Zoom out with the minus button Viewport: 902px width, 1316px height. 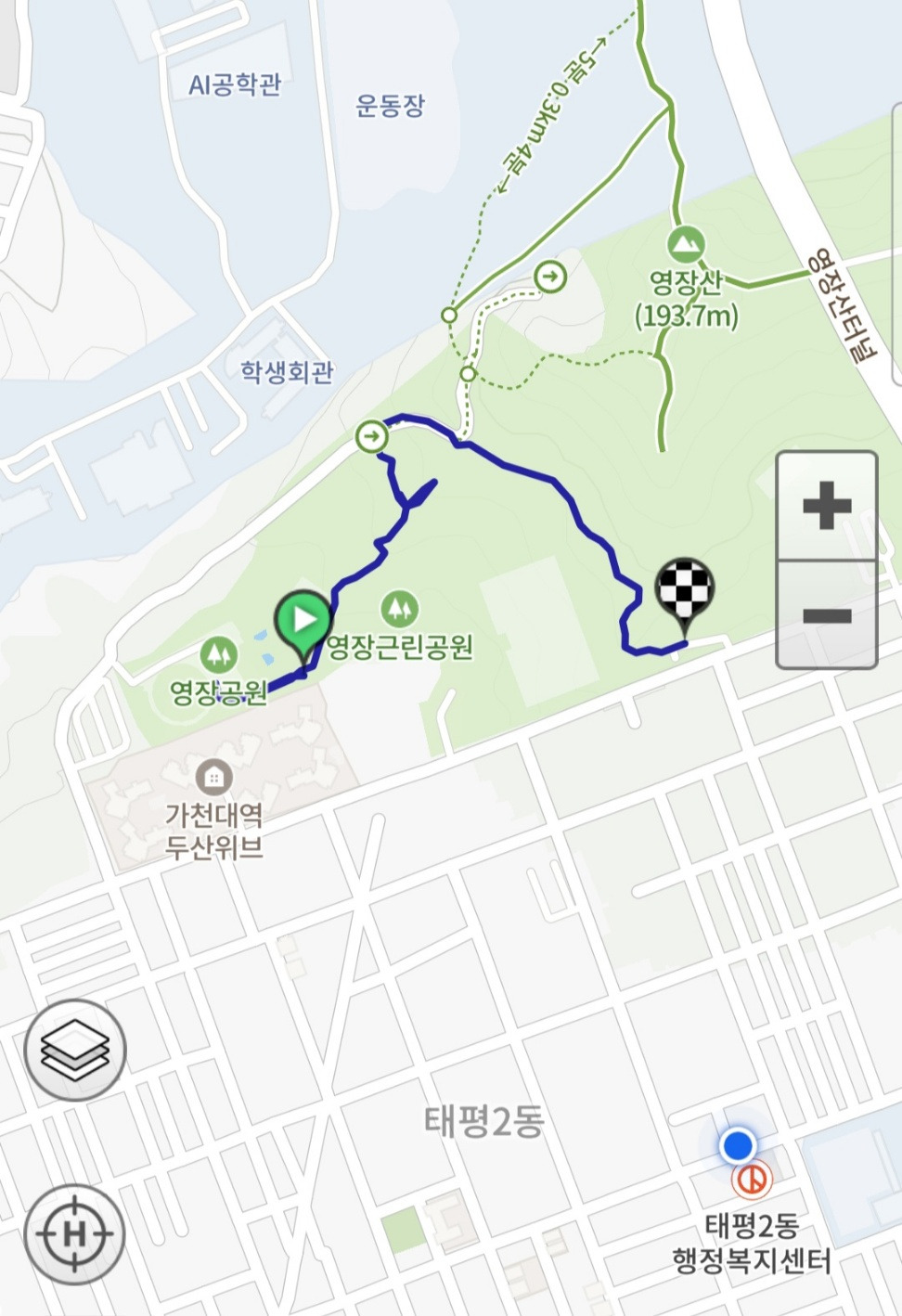click(827, 614)
